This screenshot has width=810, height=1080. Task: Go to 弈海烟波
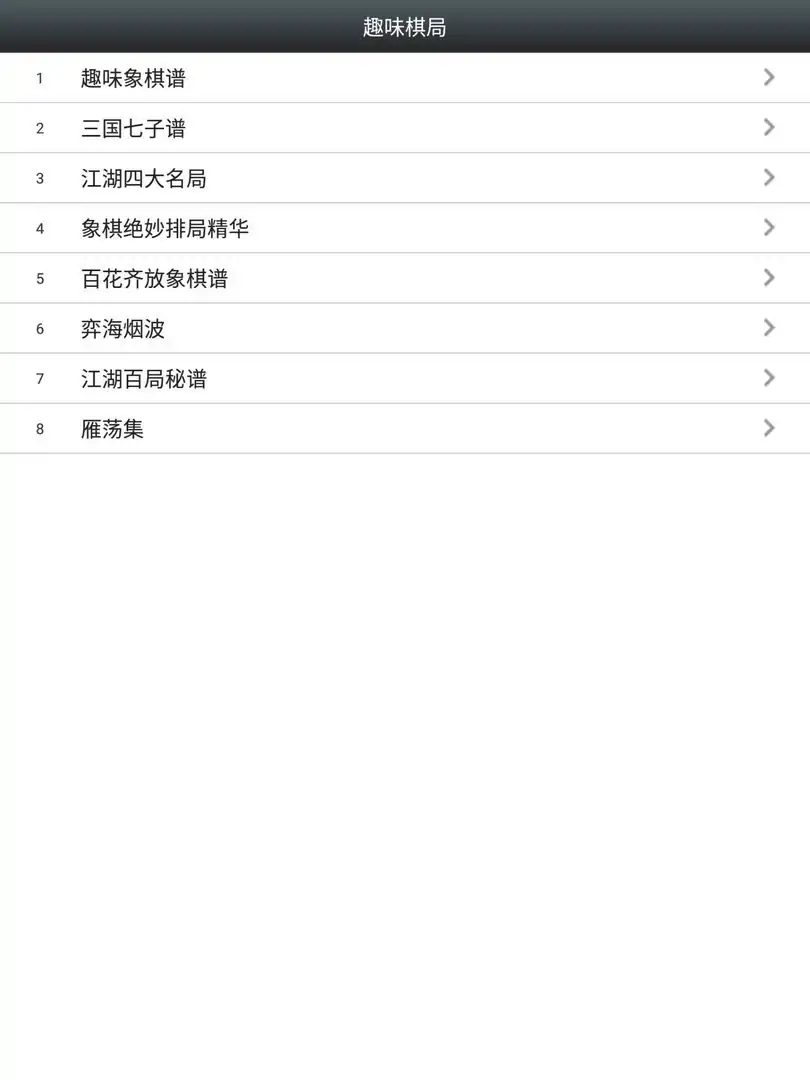(122, 328)
